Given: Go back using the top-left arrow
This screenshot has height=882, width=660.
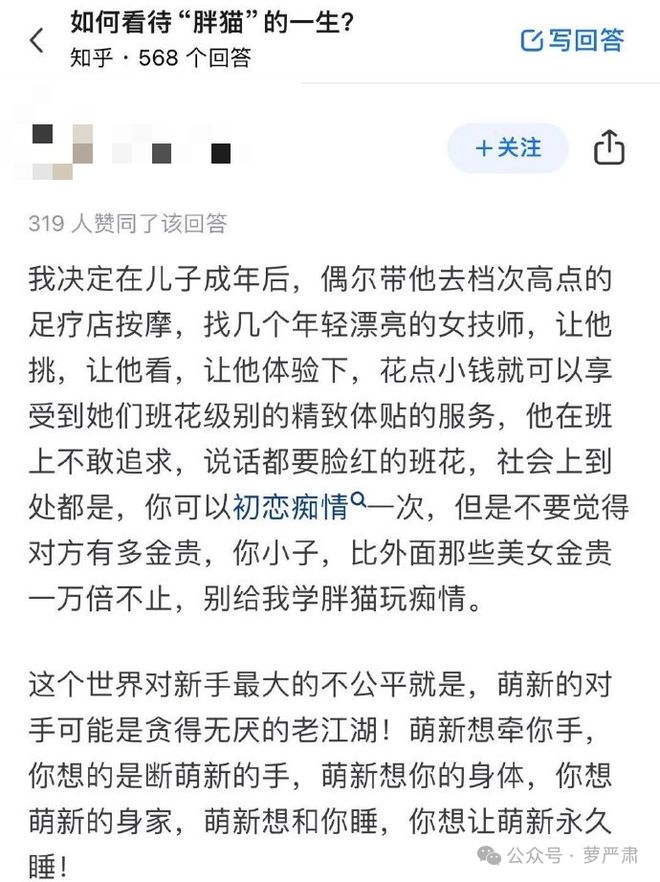Looking at the screenshot, I should coord(37,41).
